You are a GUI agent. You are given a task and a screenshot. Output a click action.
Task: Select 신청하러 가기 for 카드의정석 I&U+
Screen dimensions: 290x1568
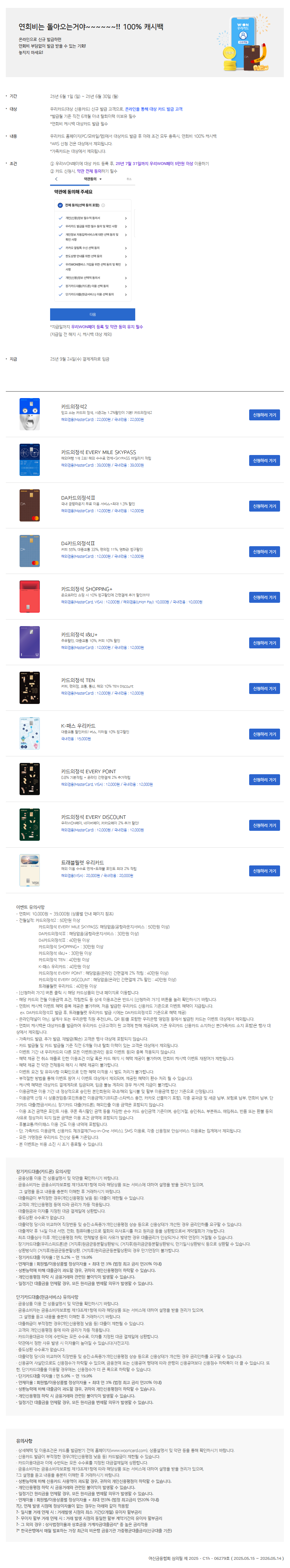[264, 643]
